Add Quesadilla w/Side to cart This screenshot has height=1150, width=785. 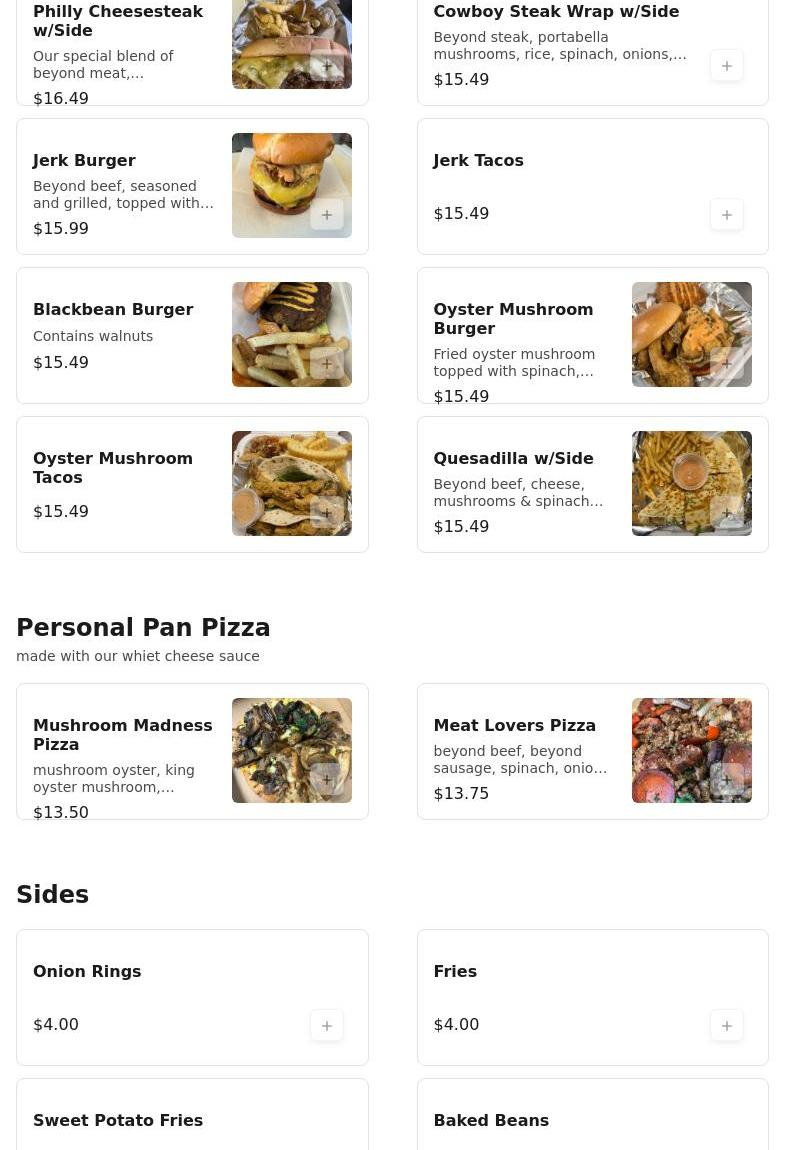[726, 513]
